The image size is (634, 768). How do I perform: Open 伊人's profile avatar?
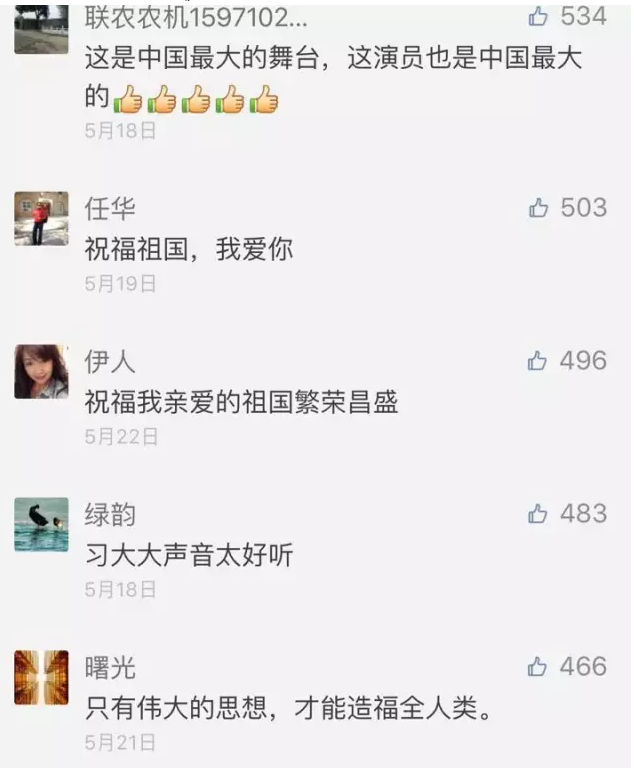41,371
